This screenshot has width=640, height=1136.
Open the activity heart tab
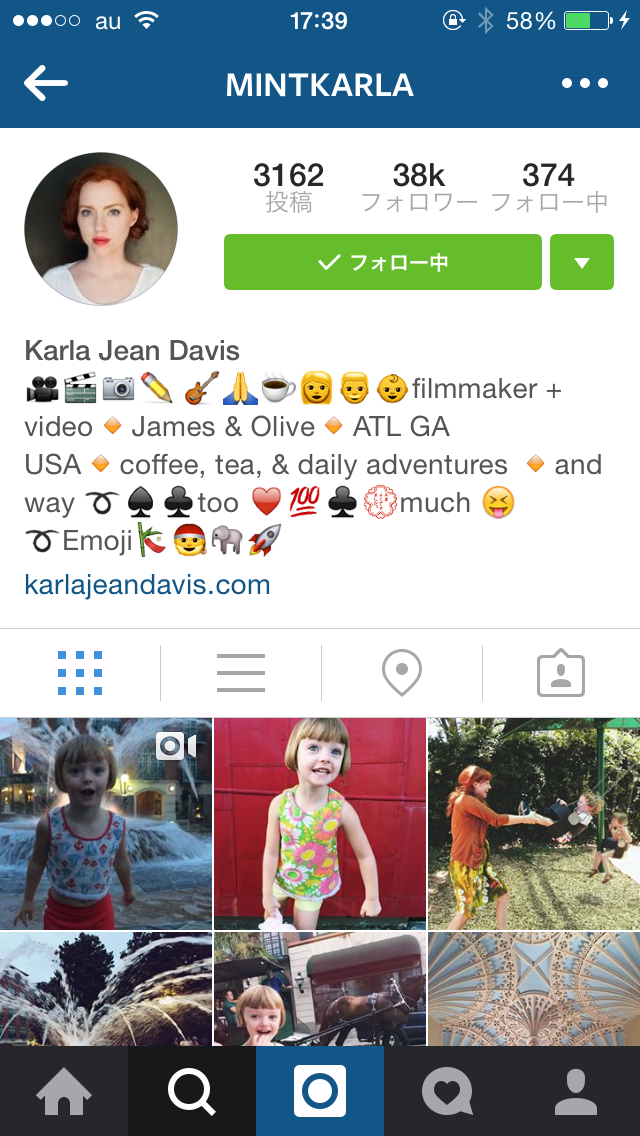pyautogui.click(x=447, y=1091)
